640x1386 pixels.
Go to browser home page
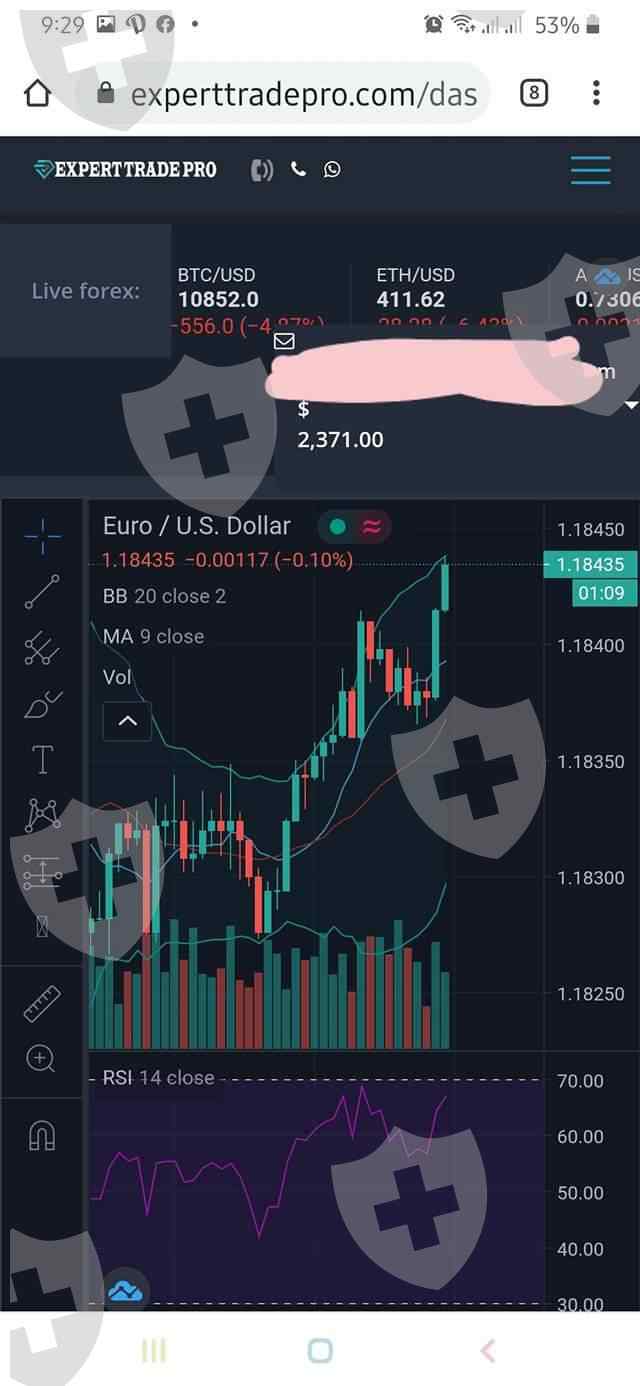pos(37,94)
